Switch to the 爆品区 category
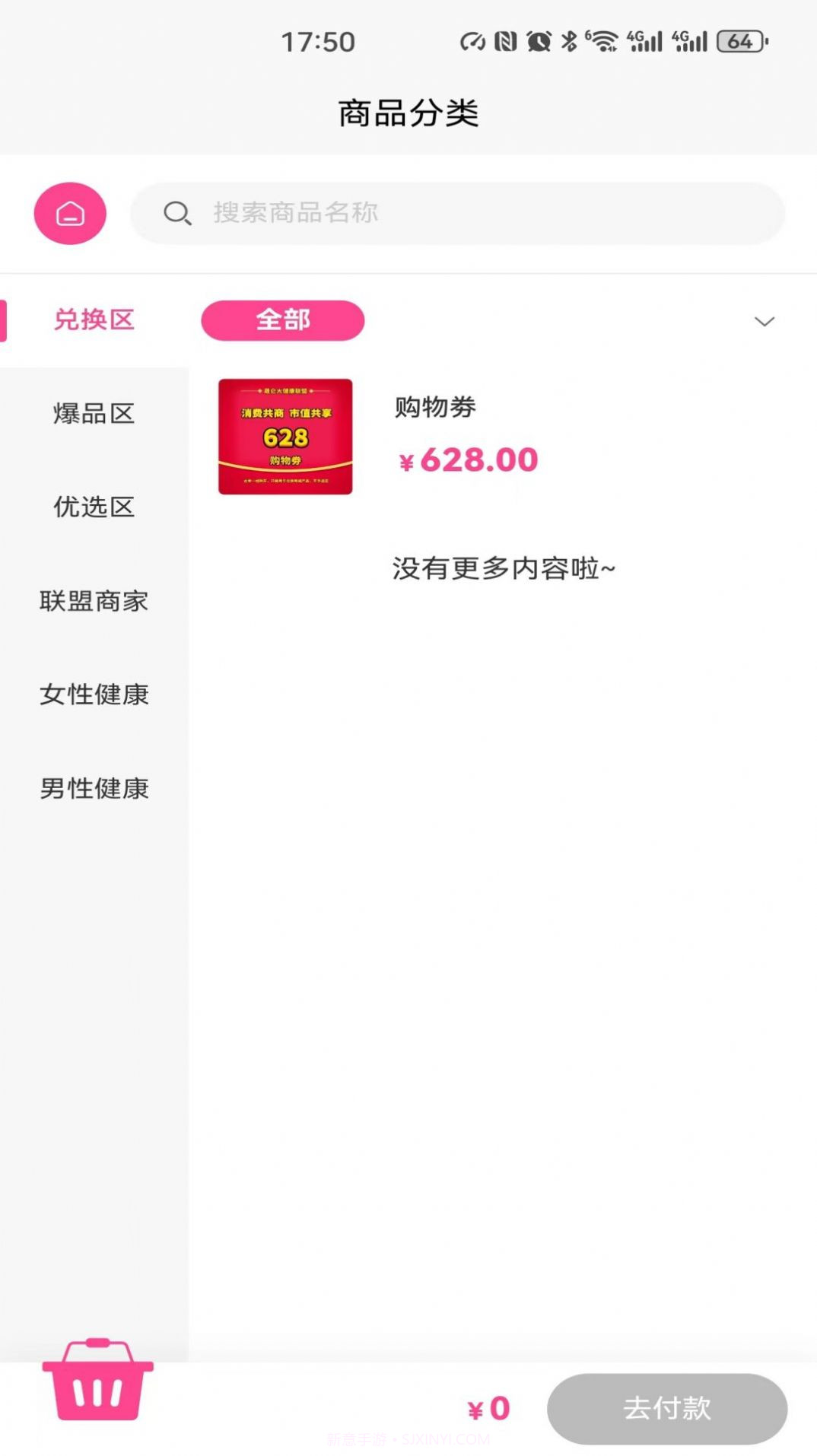Image resolution: width=817 pixels, height=1456 pixels. coord(94,414)
